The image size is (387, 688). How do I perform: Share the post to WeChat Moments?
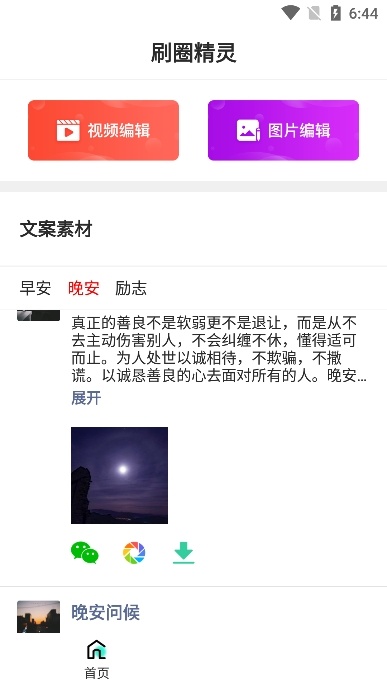click(x=134, y=553)
